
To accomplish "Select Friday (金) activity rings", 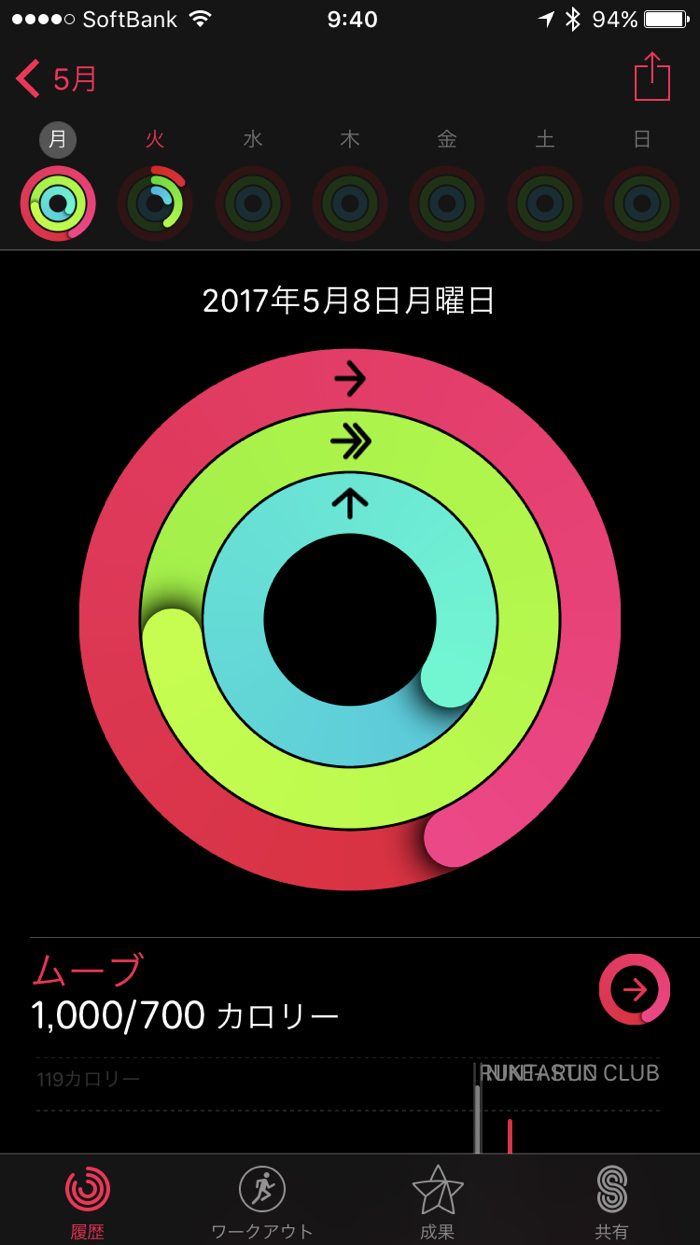I will coord(447,203).
